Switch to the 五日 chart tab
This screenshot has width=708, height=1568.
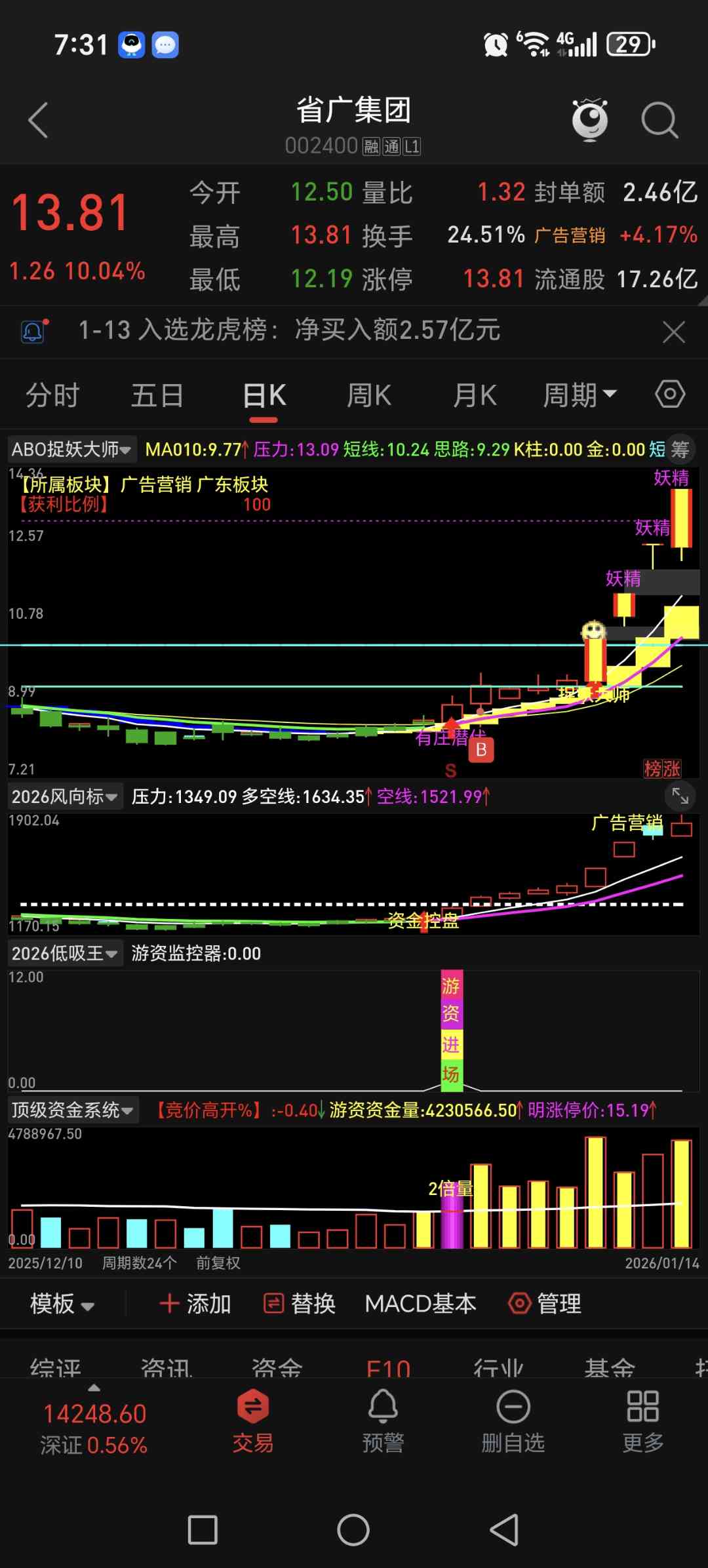[x=157, y=396]
